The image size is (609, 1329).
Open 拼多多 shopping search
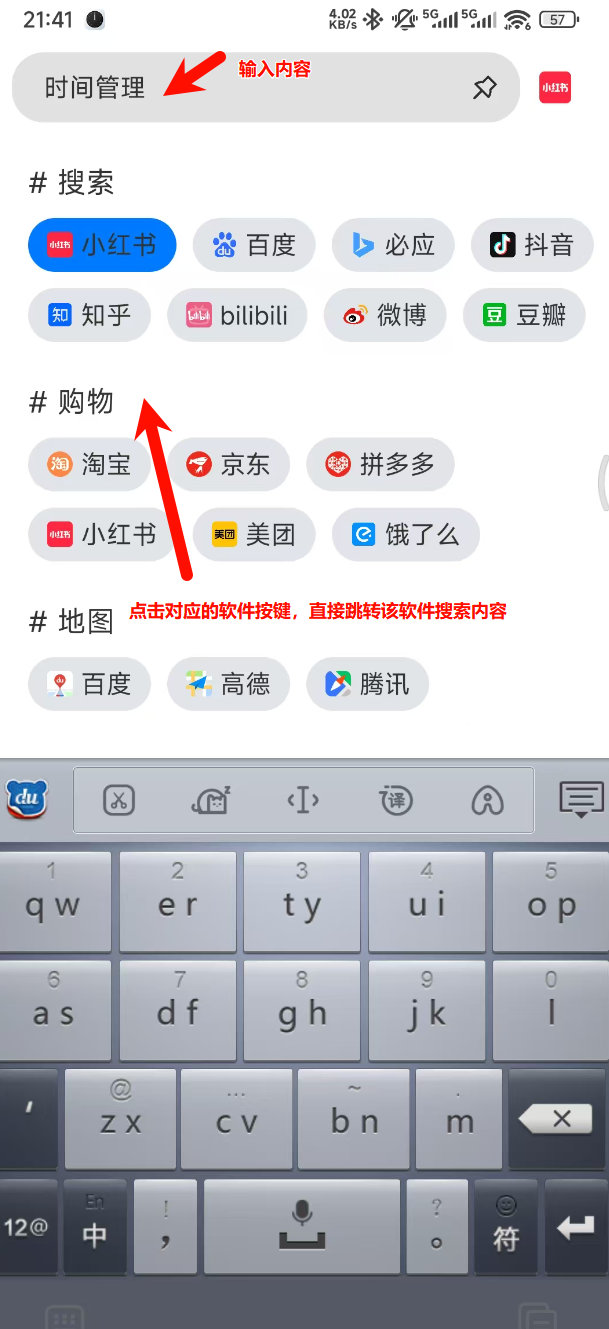click(x=380, y=464)
